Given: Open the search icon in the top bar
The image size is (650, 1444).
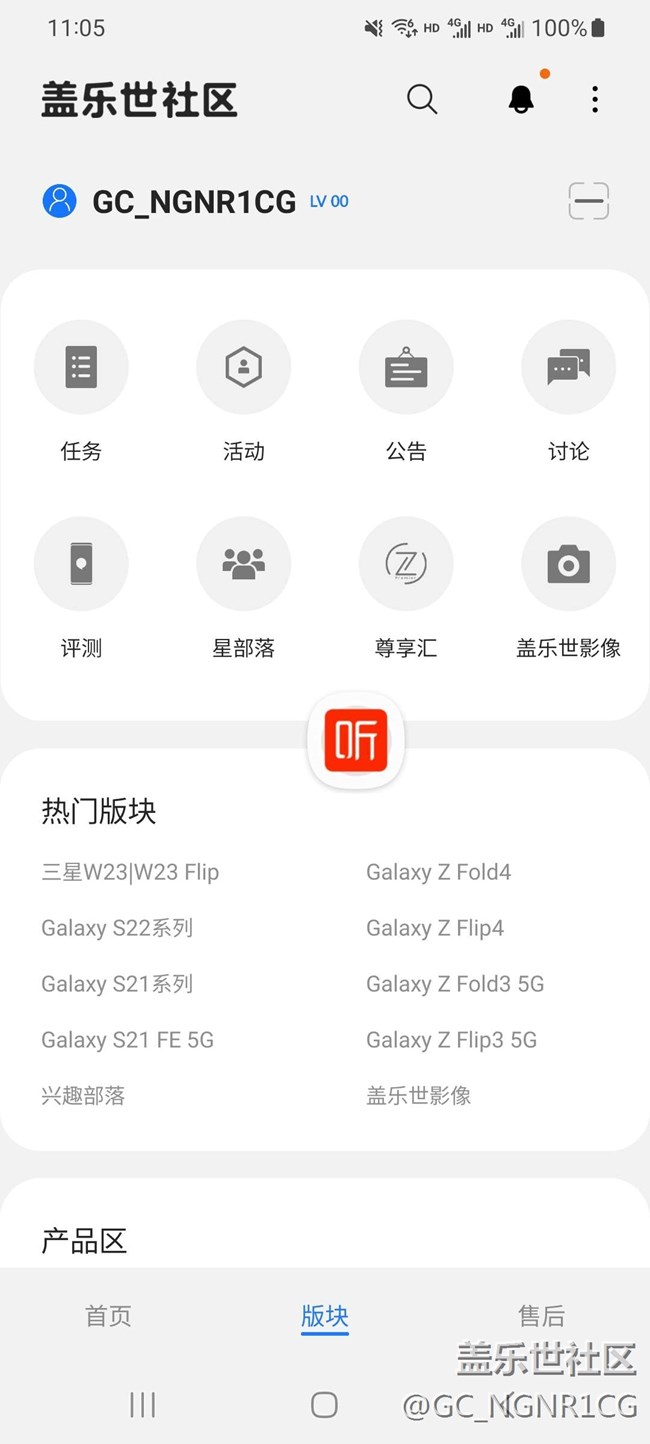Looking at the screenshot, I should coord(422,99).
